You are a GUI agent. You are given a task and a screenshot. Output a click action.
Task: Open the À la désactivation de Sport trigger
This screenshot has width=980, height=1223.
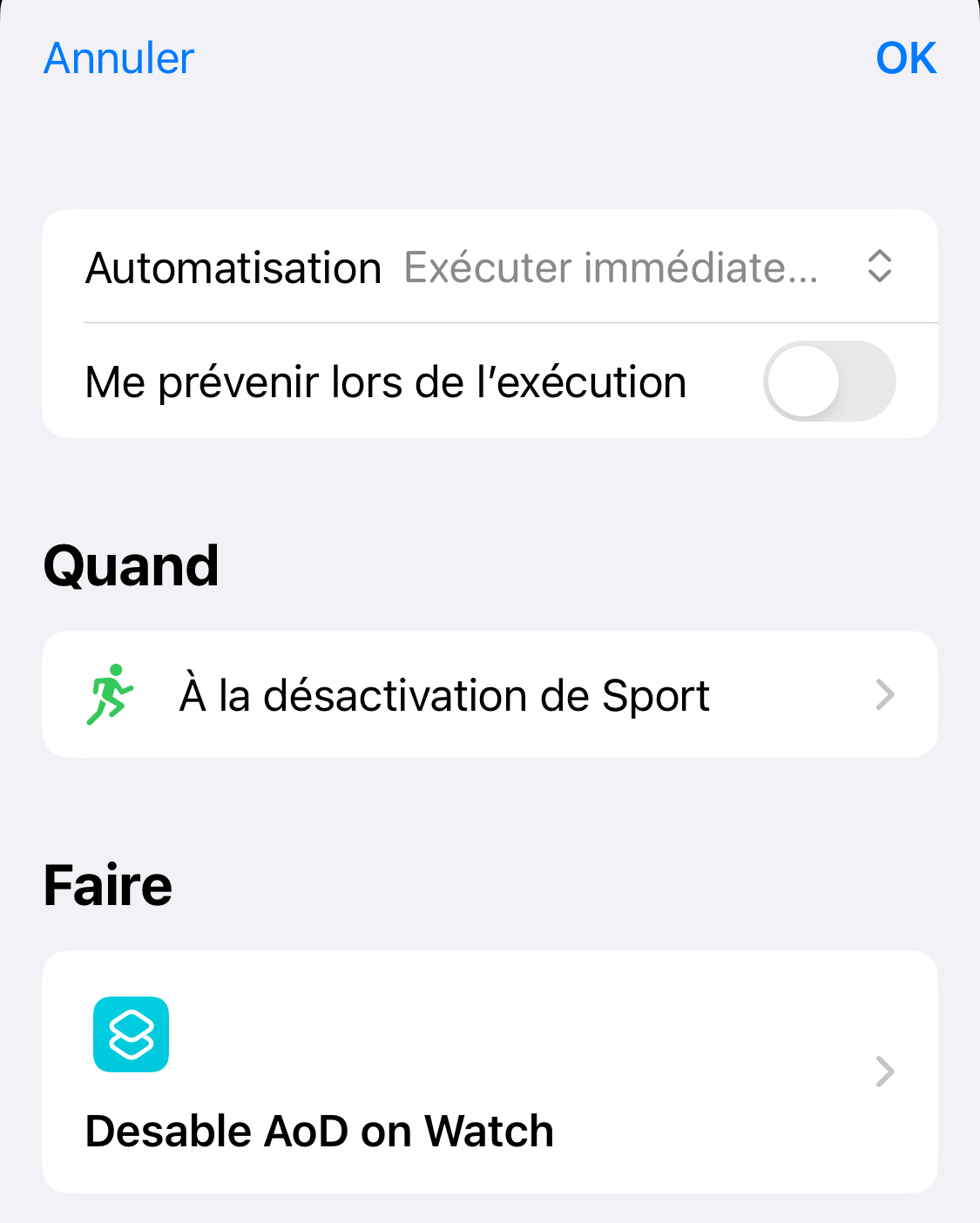point(490,695)
